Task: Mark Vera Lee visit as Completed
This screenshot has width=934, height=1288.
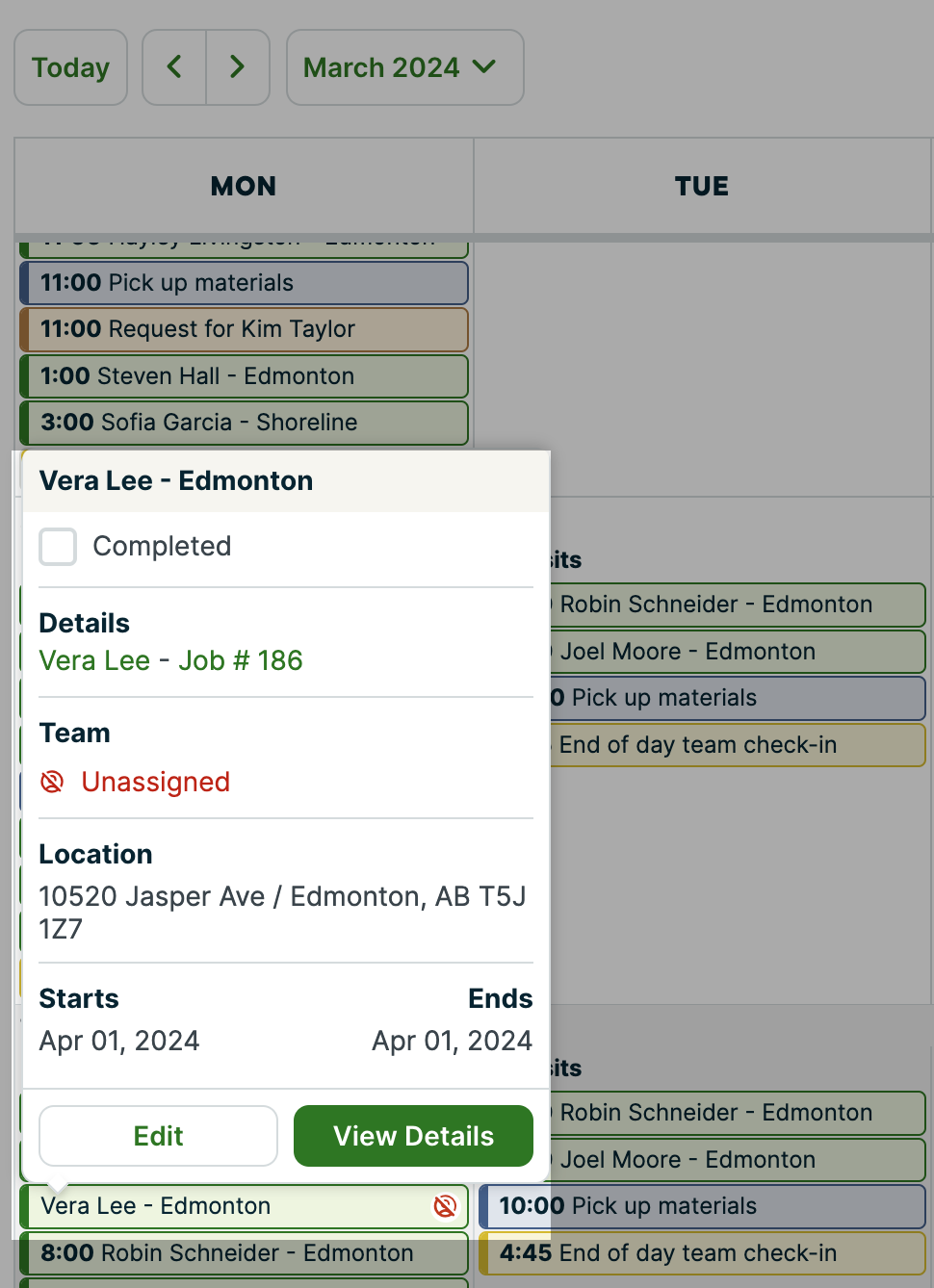Action: [58, 547]
